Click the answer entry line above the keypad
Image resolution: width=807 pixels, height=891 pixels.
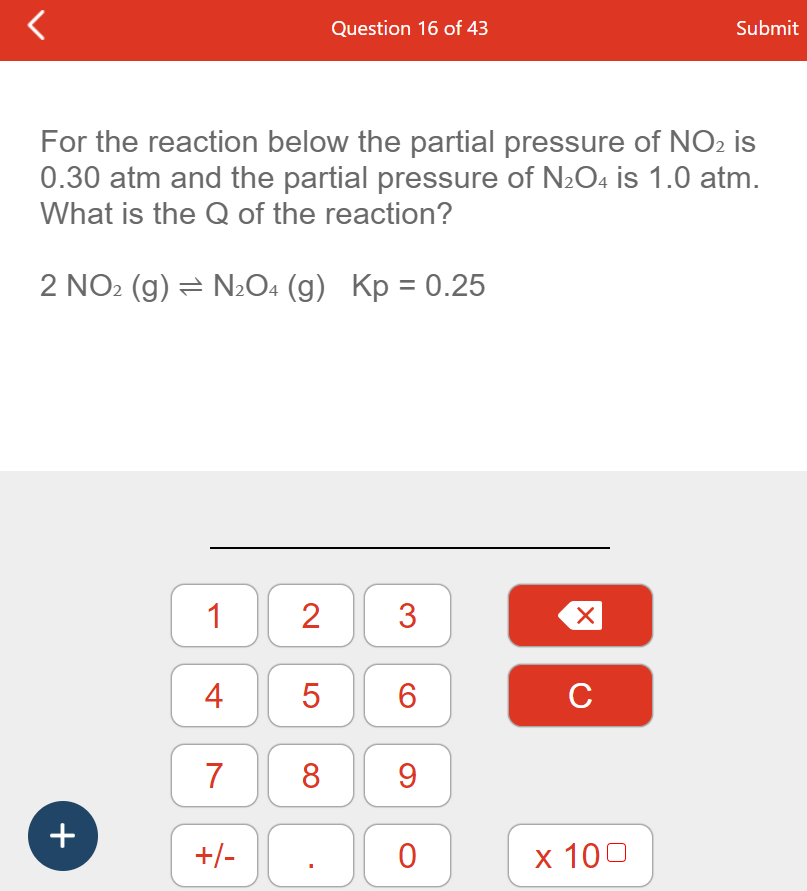click(x=410, y=547)
